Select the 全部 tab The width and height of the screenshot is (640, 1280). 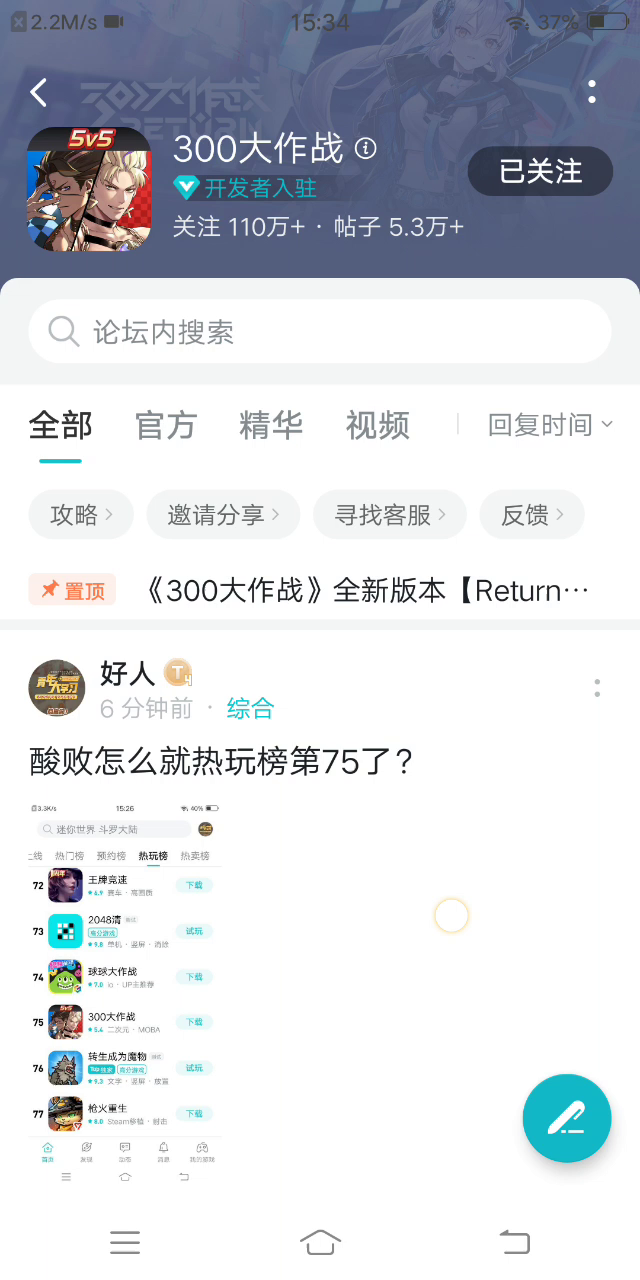pos(60,426)
